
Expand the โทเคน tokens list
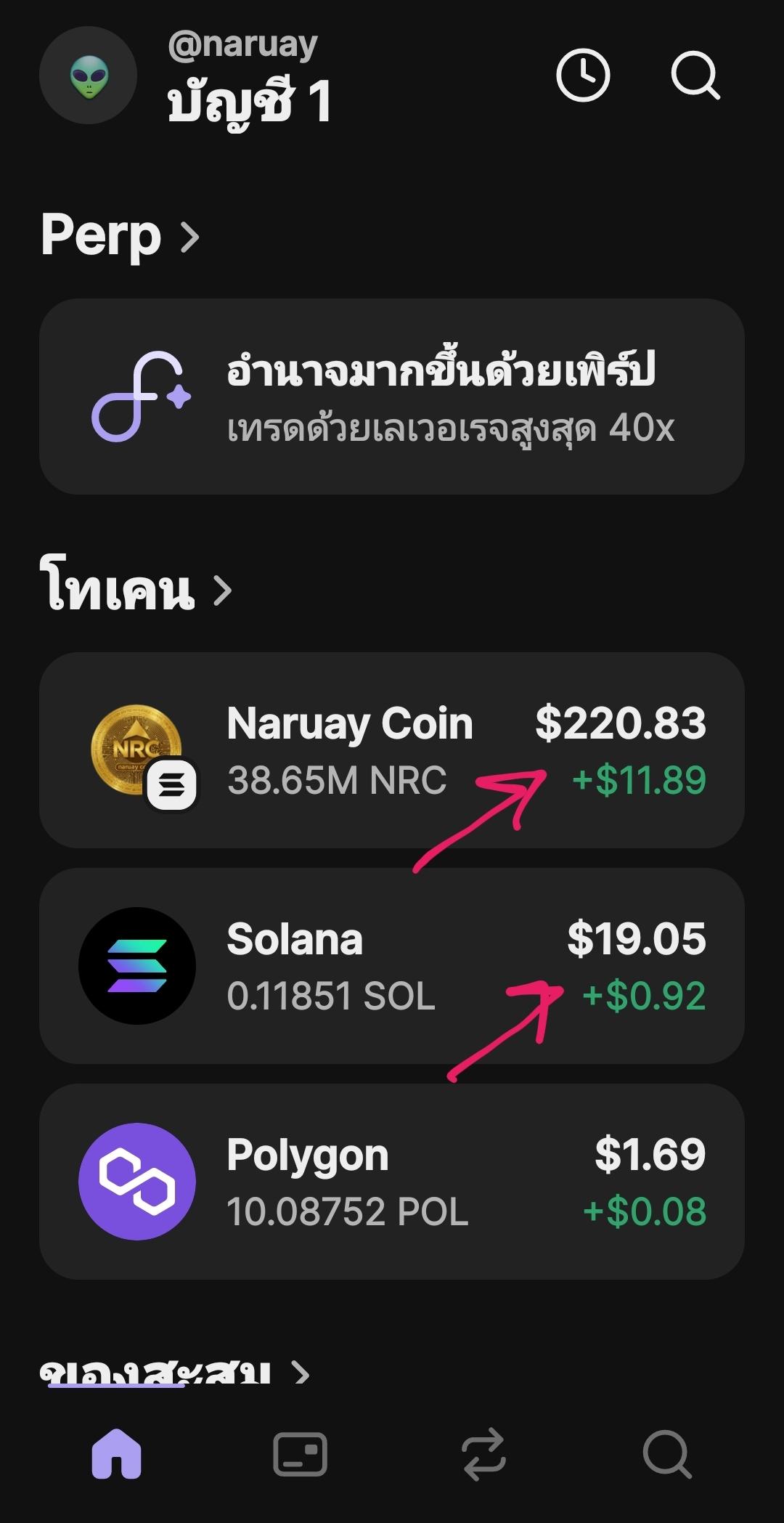coord(136,590)
